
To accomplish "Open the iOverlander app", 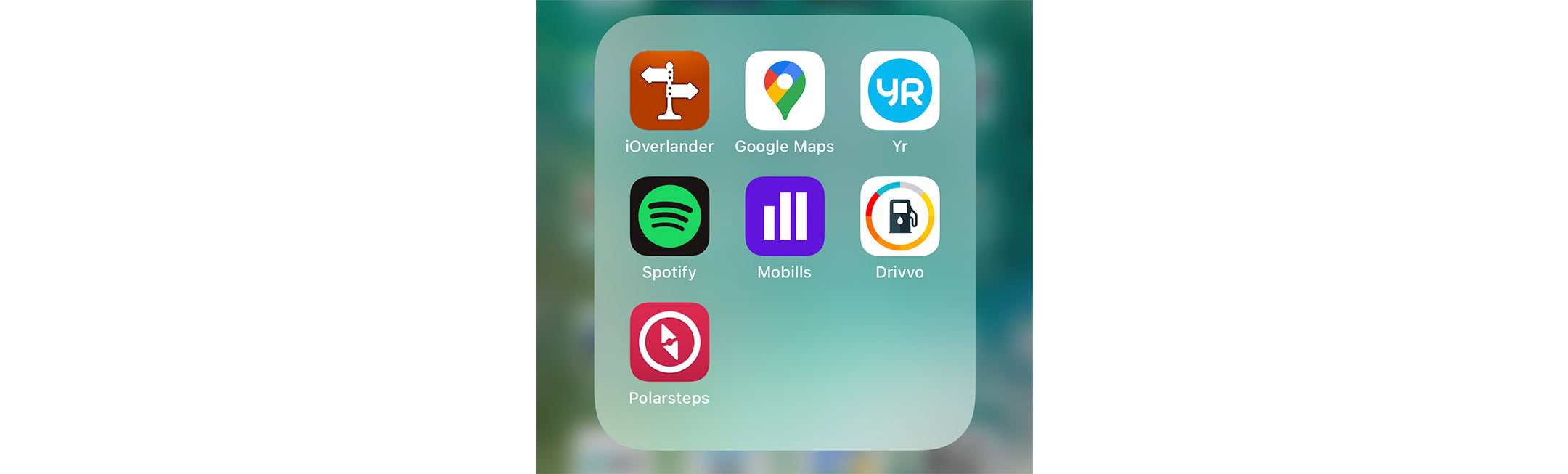I will pyautogui.click(x=669, y=91).
